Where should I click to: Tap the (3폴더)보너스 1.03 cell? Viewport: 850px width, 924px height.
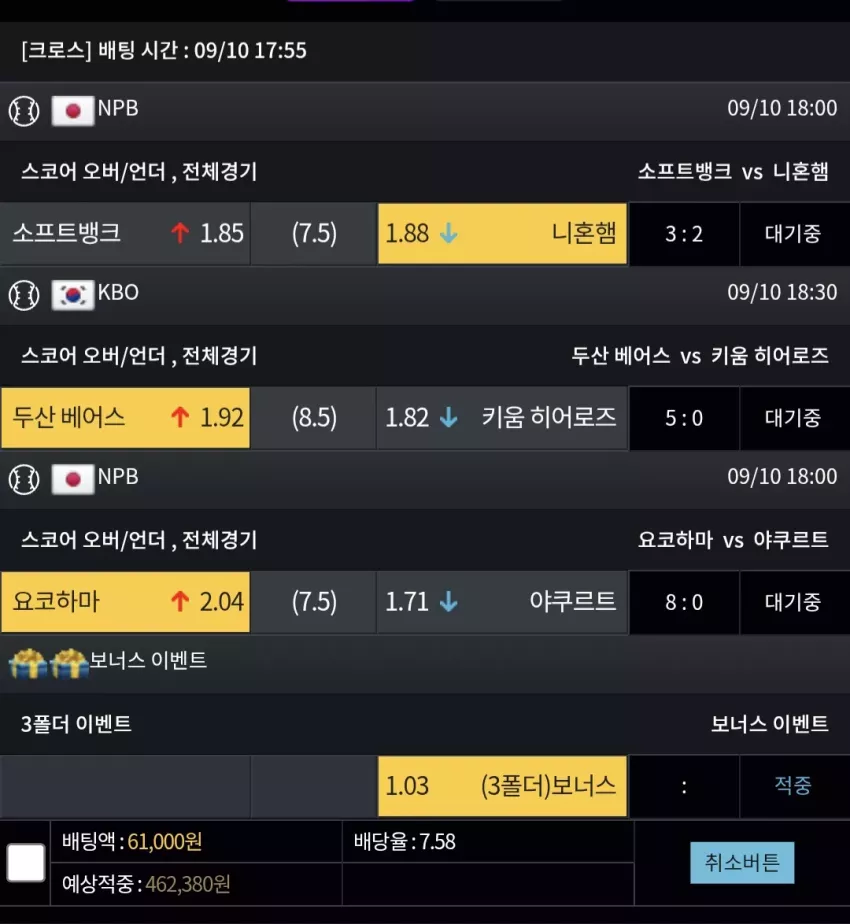(x=502, y=786)
